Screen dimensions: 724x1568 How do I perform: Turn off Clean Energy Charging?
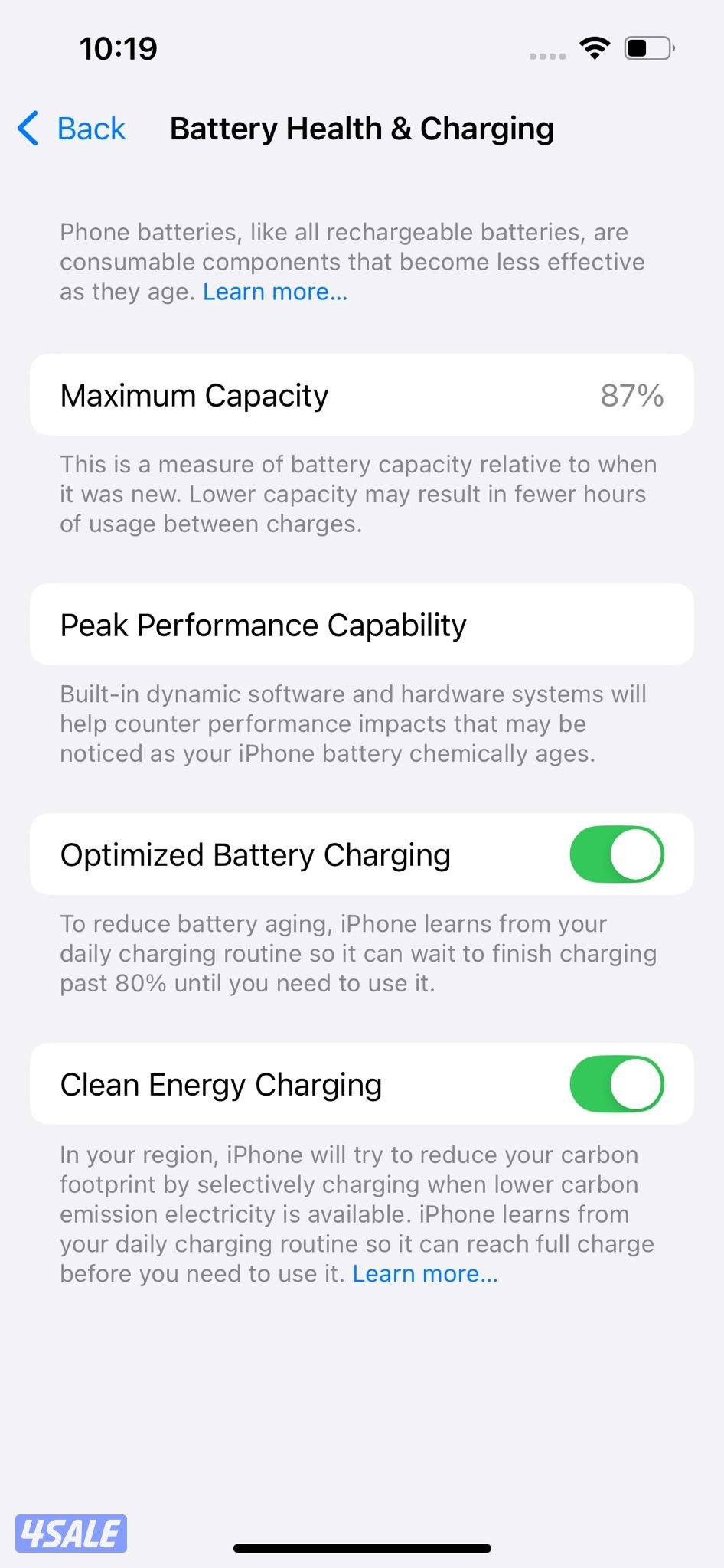pyautogui.click(x=616, y=1084)
